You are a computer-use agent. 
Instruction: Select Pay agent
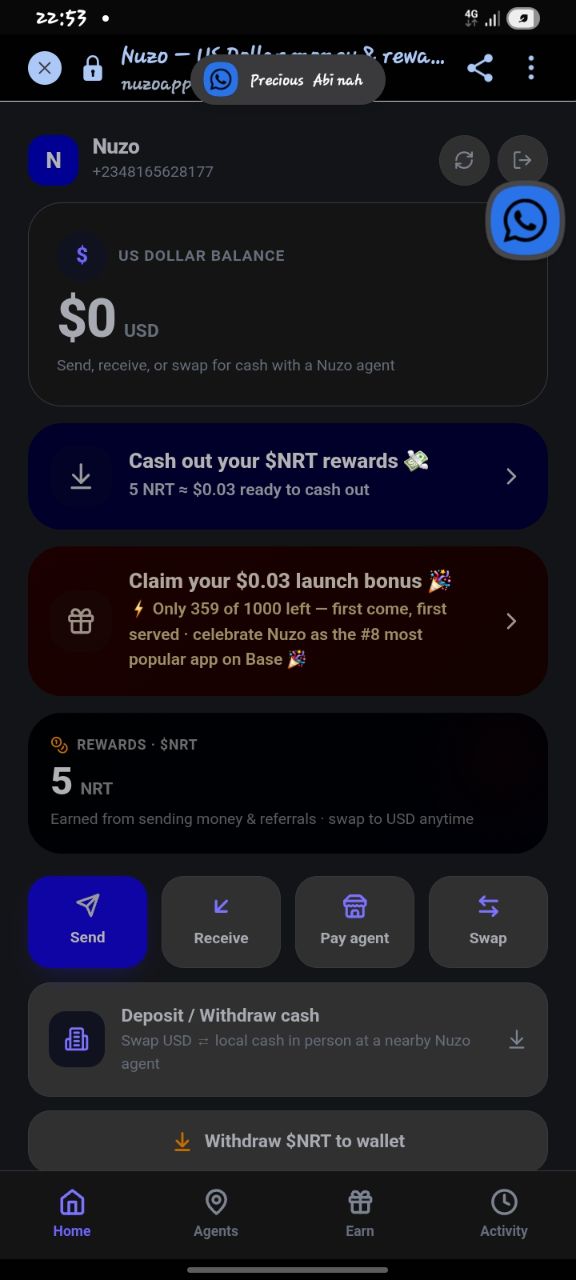[x=355, y=921]
